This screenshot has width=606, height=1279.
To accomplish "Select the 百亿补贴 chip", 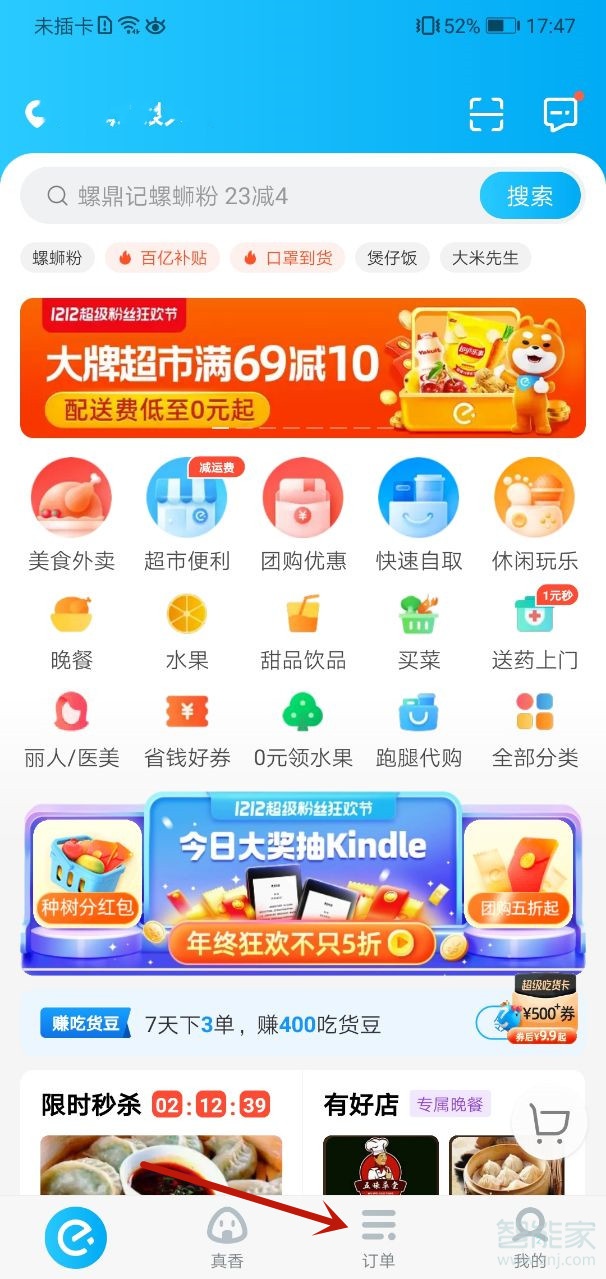I will pyautogui.click(x=162, y=258).
